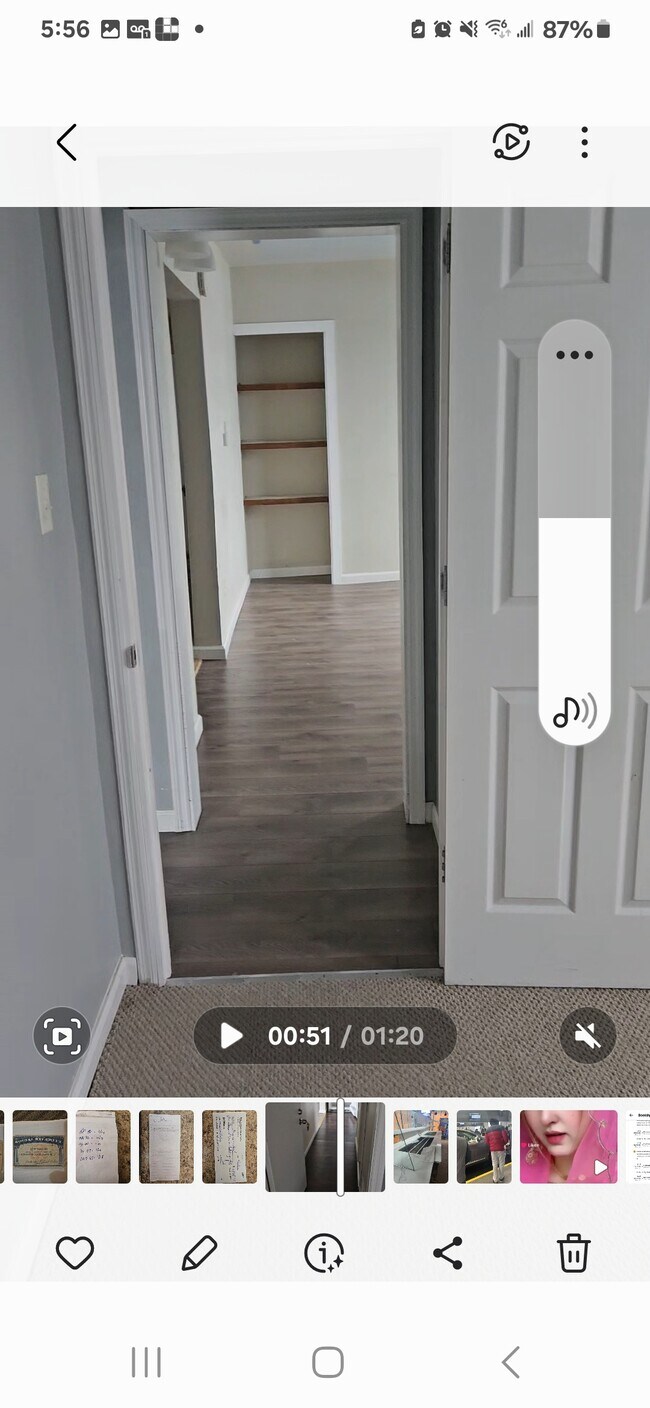Viewport: 650px width, 1408px height.
Task: Tap the media volume music icon
Action: pyautogui.click(x=574, y=711)
